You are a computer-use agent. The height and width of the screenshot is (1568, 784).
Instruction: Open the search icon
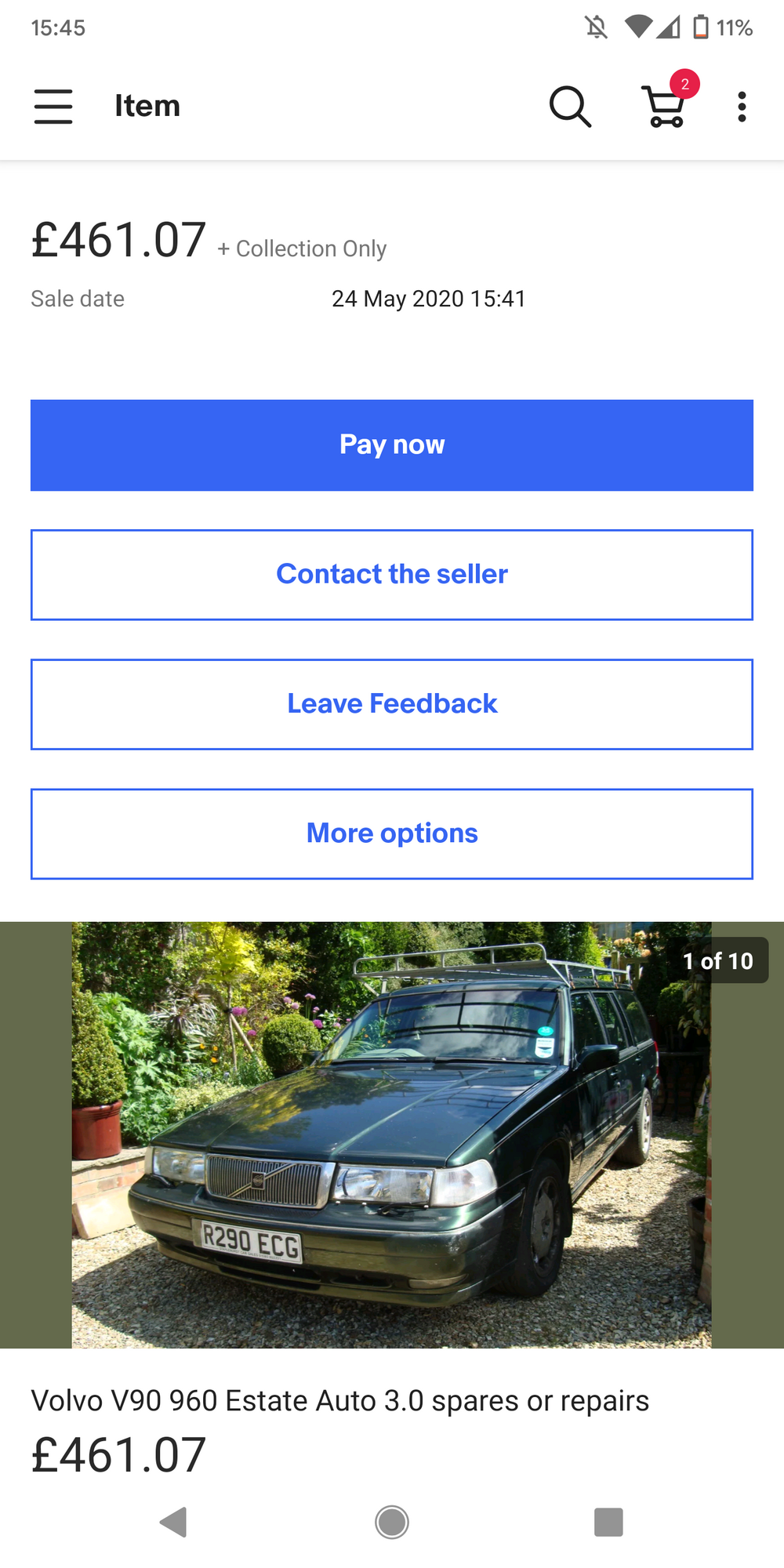coord(570,107)
